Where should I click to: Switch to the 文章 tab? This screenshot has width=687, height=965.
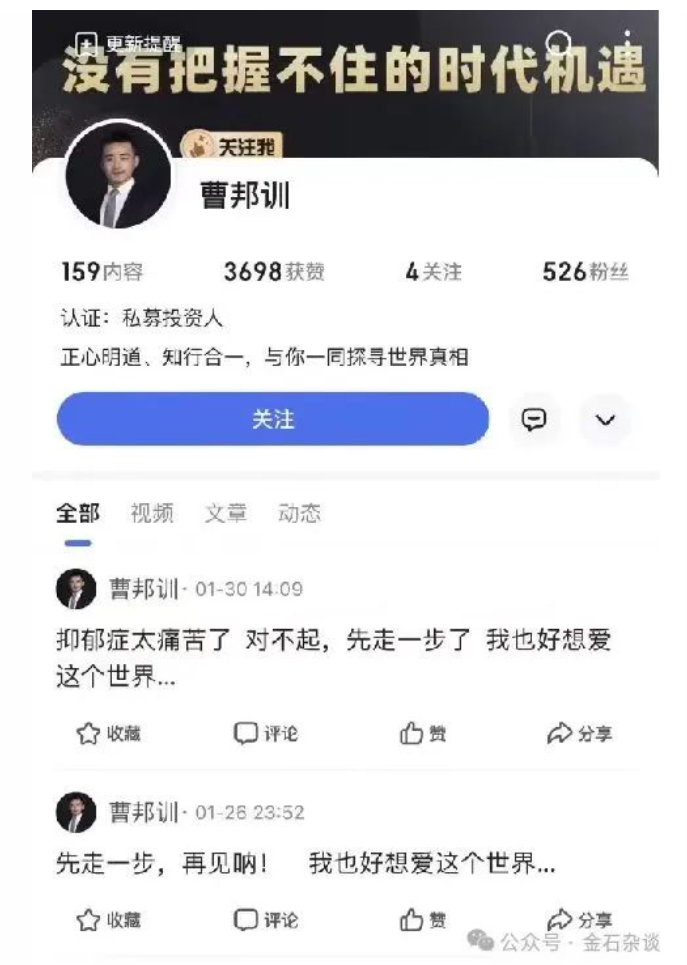point(226,513)
